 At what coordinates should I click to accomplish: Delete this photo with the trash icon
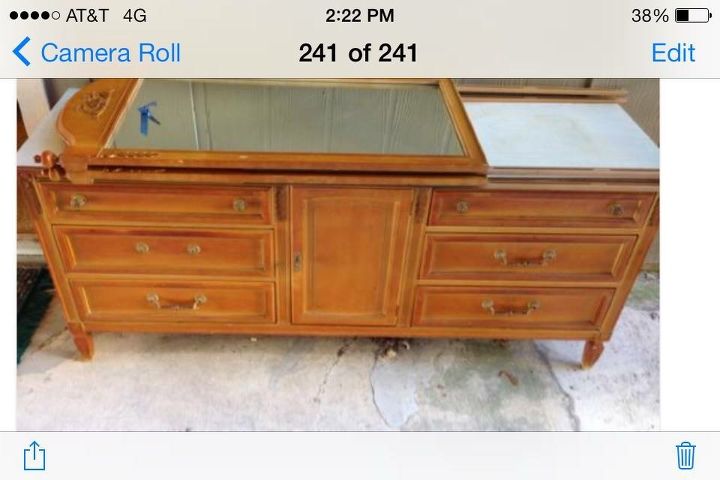point(685,455)
